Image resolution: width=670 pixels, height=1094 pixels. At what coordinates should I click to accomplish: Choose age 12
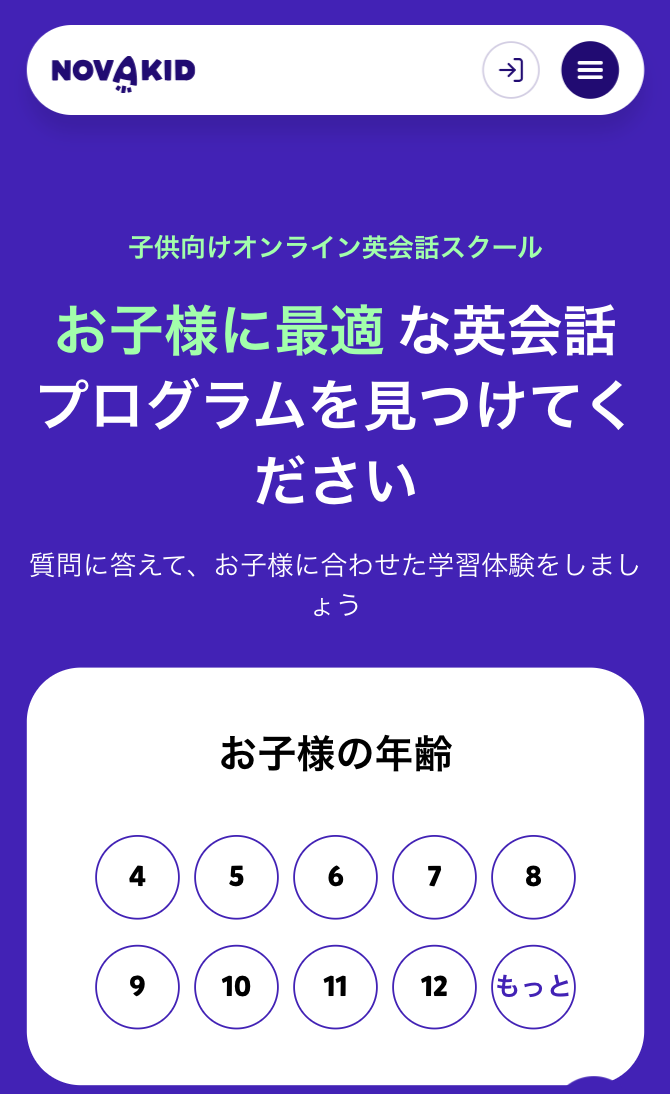pyautogui.click(x=435, y=987)
